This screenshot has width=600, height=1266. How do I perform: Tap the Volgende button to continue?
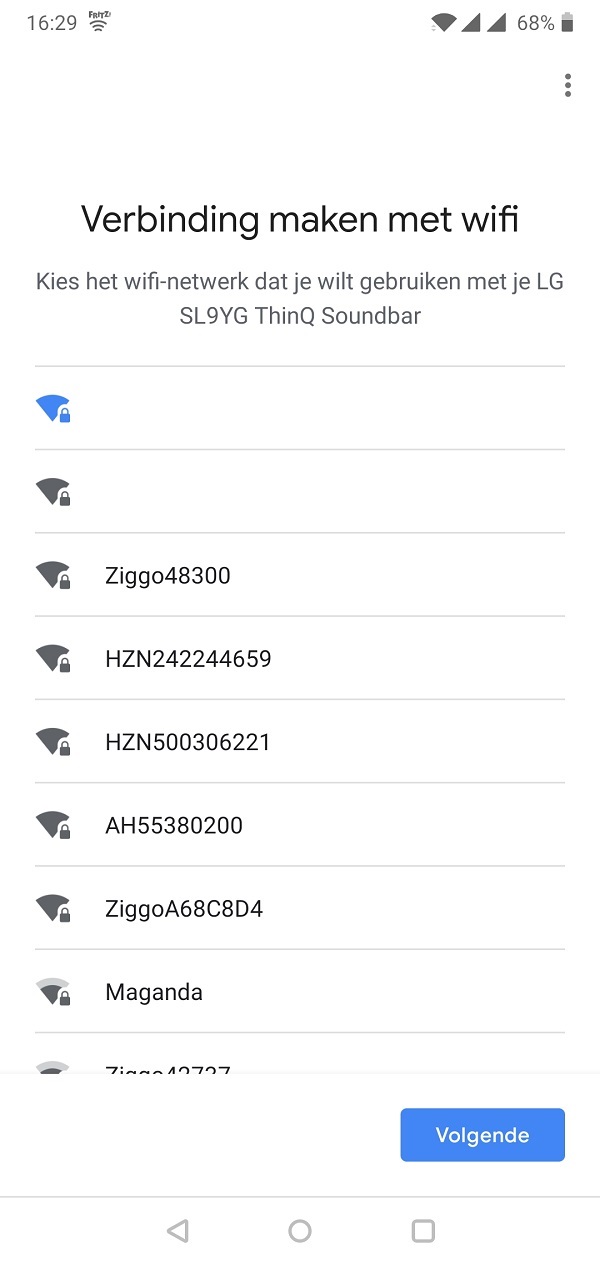[x=482, y=1135]
